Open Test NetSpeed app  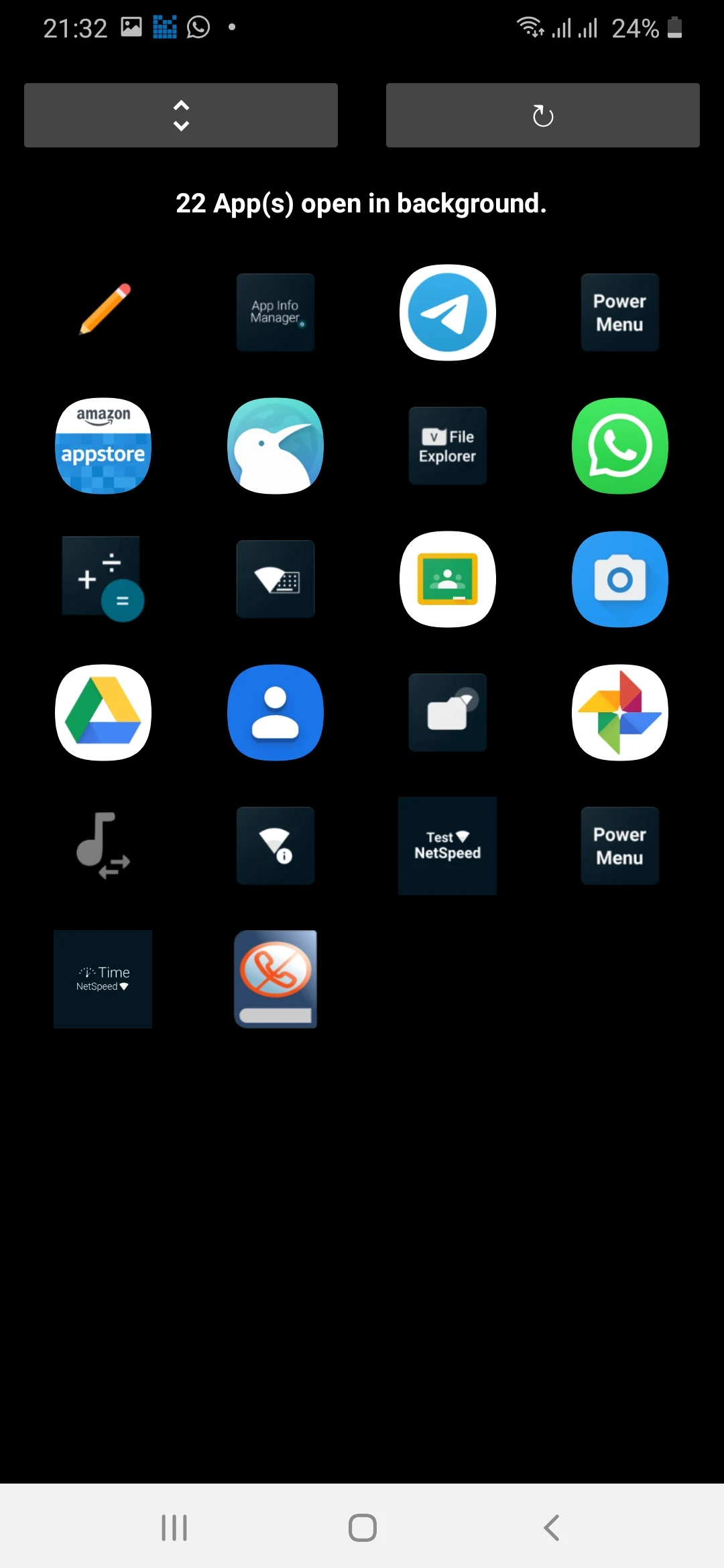(x=448, y=846)
